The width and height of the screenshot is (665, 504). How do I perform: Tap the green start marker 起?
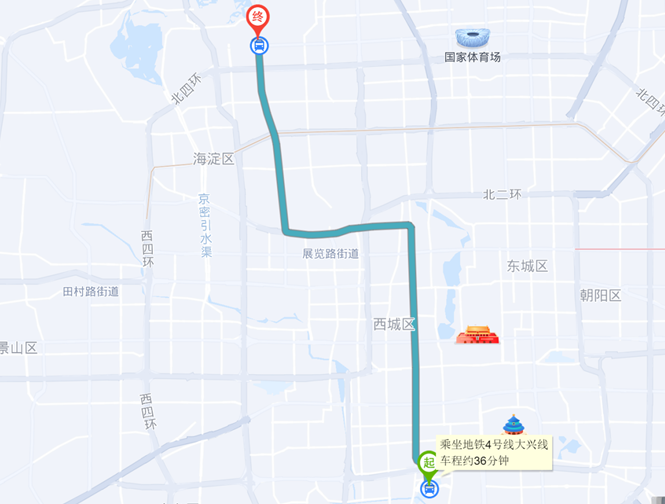pyautogui.click(x=428, y=461)
